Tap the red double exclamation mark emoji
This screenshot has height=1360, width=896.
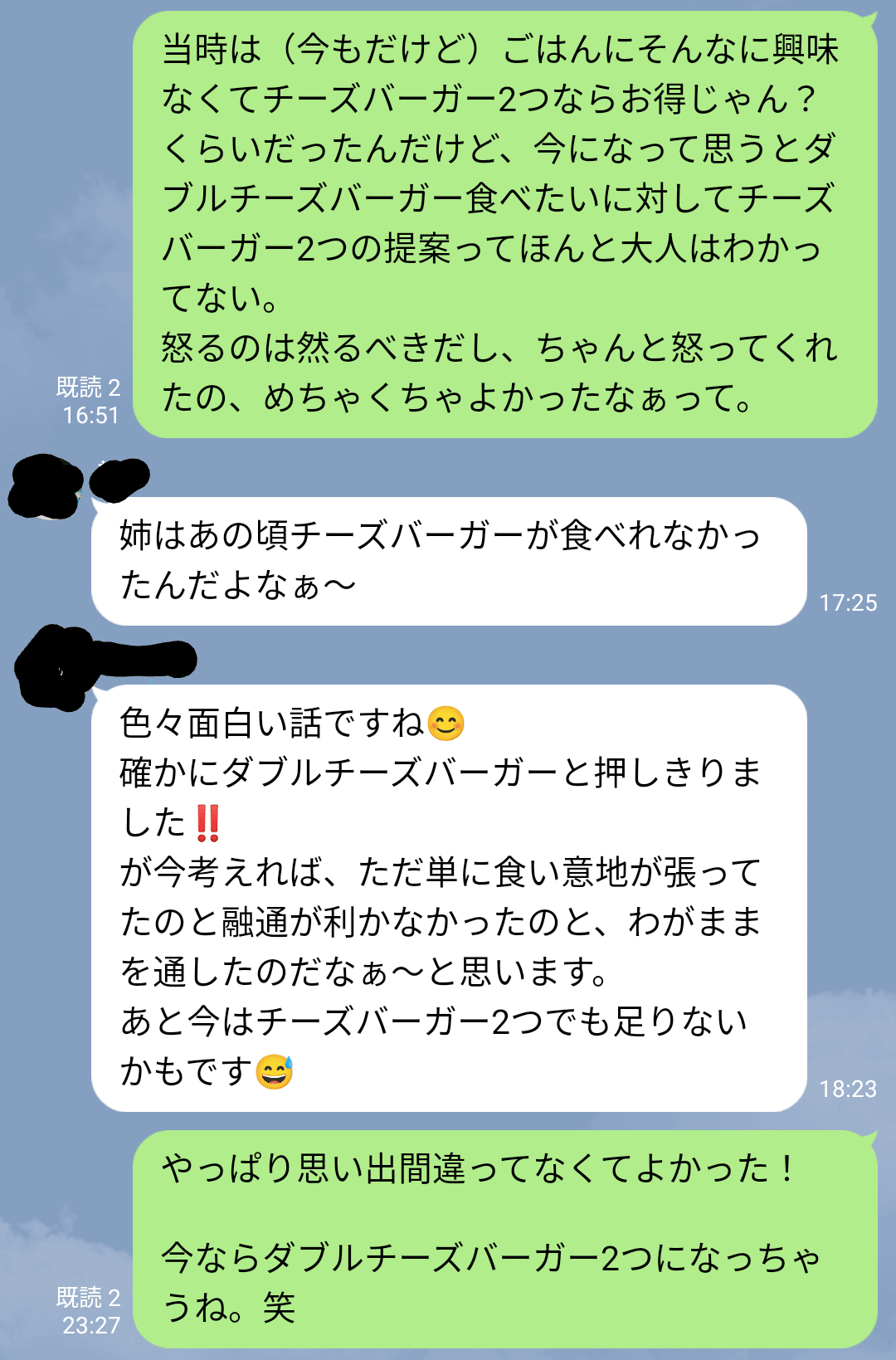pos(206,819)
